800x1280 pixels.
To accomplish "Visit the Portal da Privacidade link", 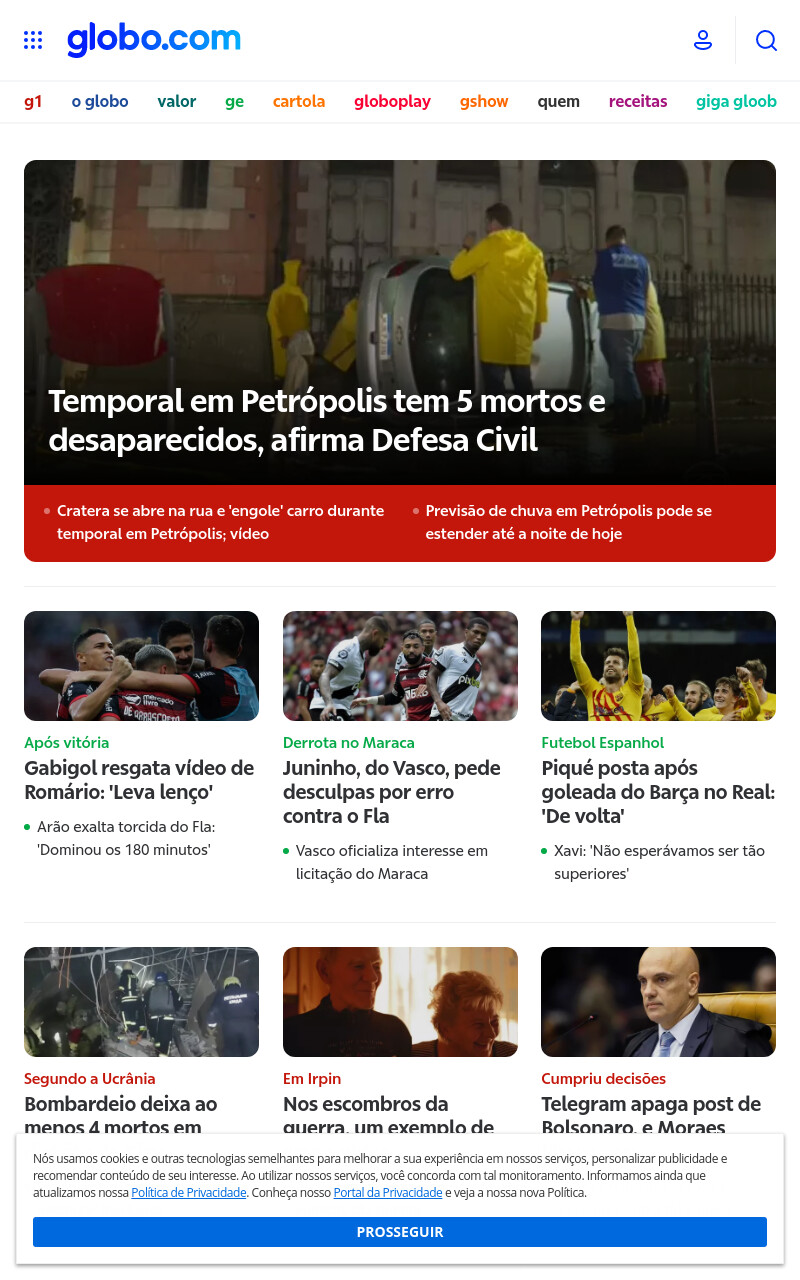I will [388, 1192].
